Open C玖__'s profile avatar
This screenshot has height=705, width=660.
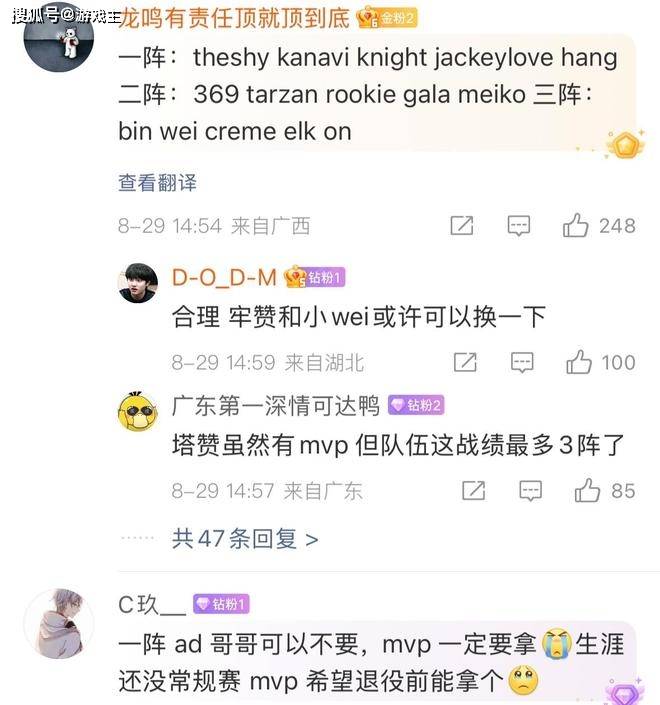(x=59, y=623)
